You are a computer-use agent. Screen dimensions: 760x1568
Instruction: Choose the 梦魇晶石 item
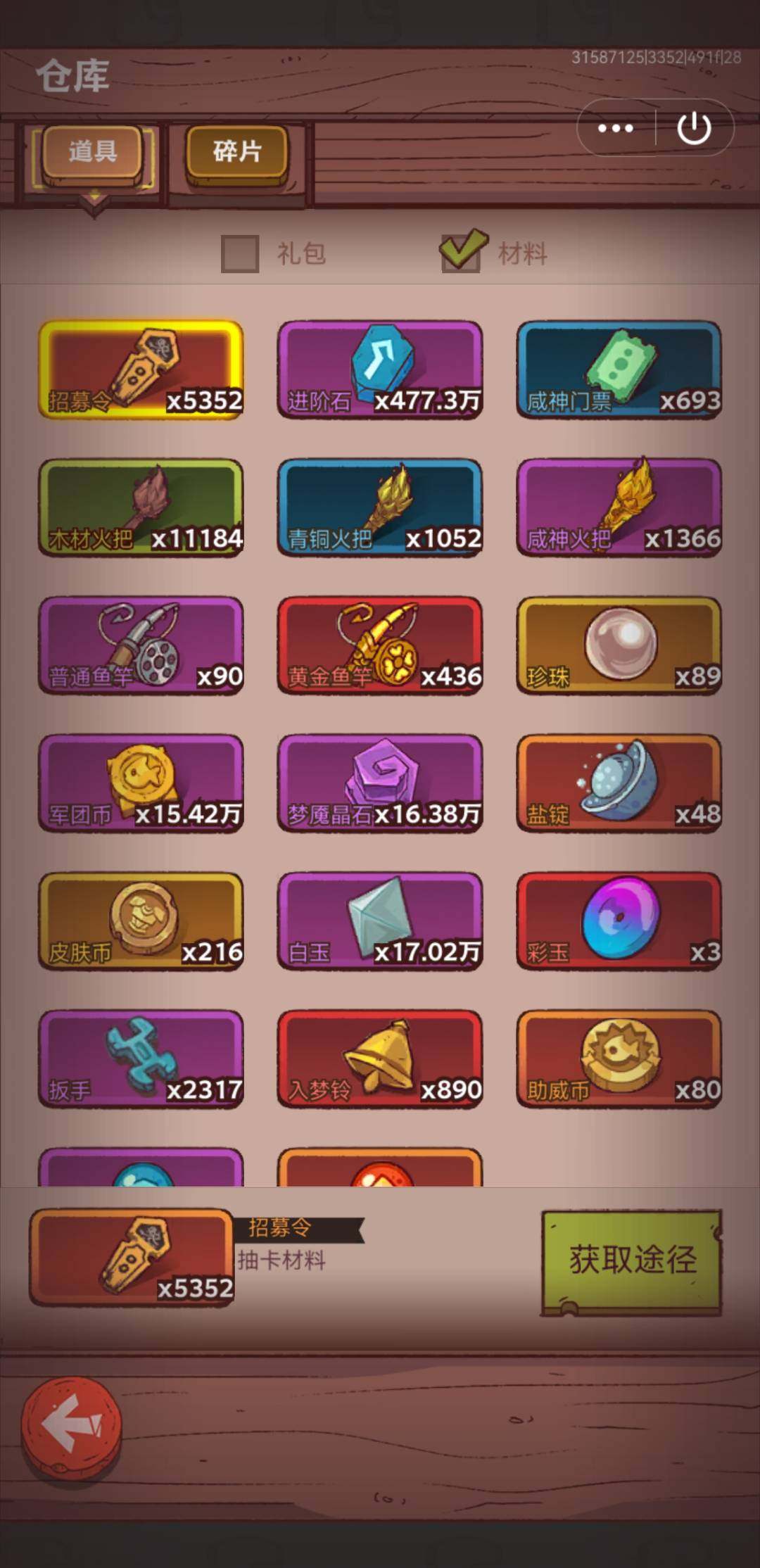380,783
